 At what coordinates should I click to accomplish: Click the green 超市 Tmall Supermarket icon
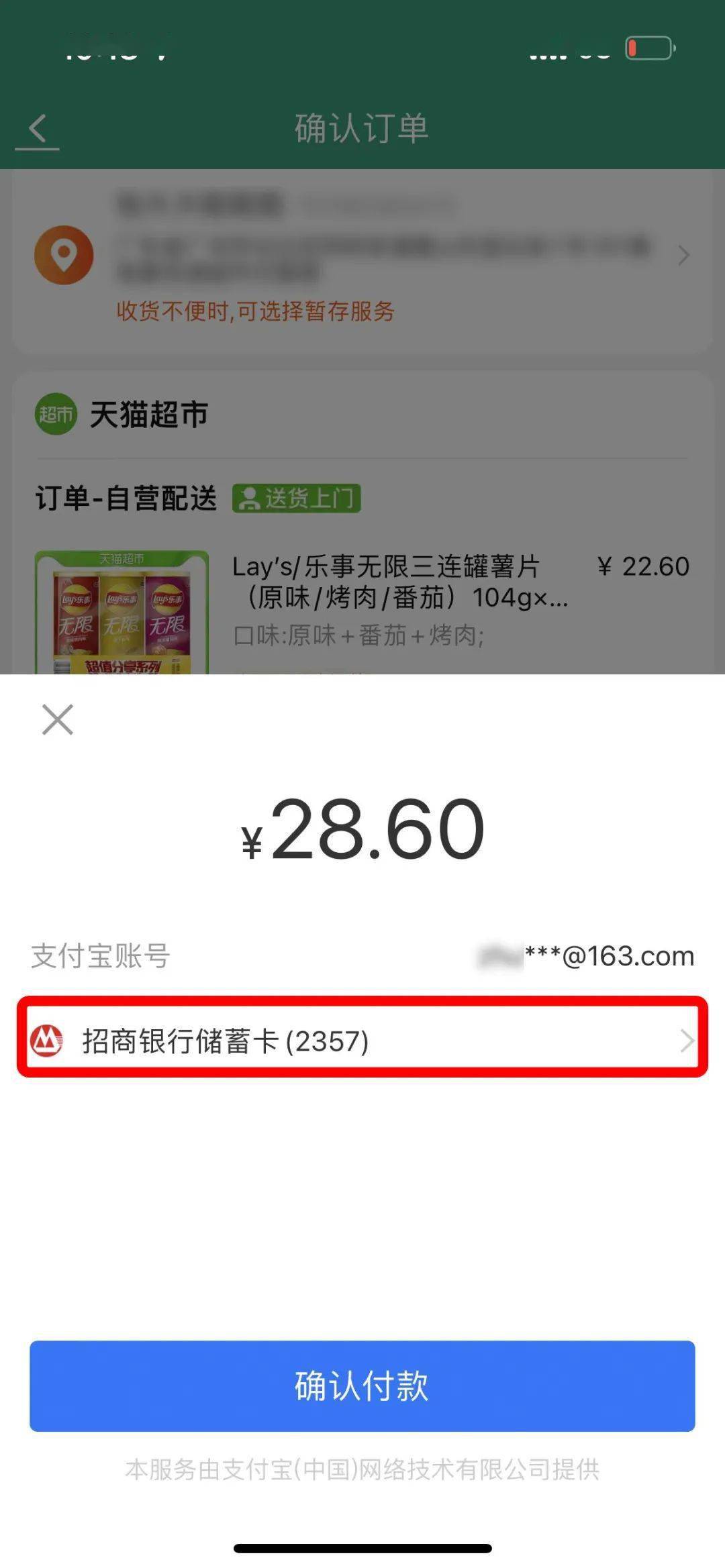pos(55,415)
